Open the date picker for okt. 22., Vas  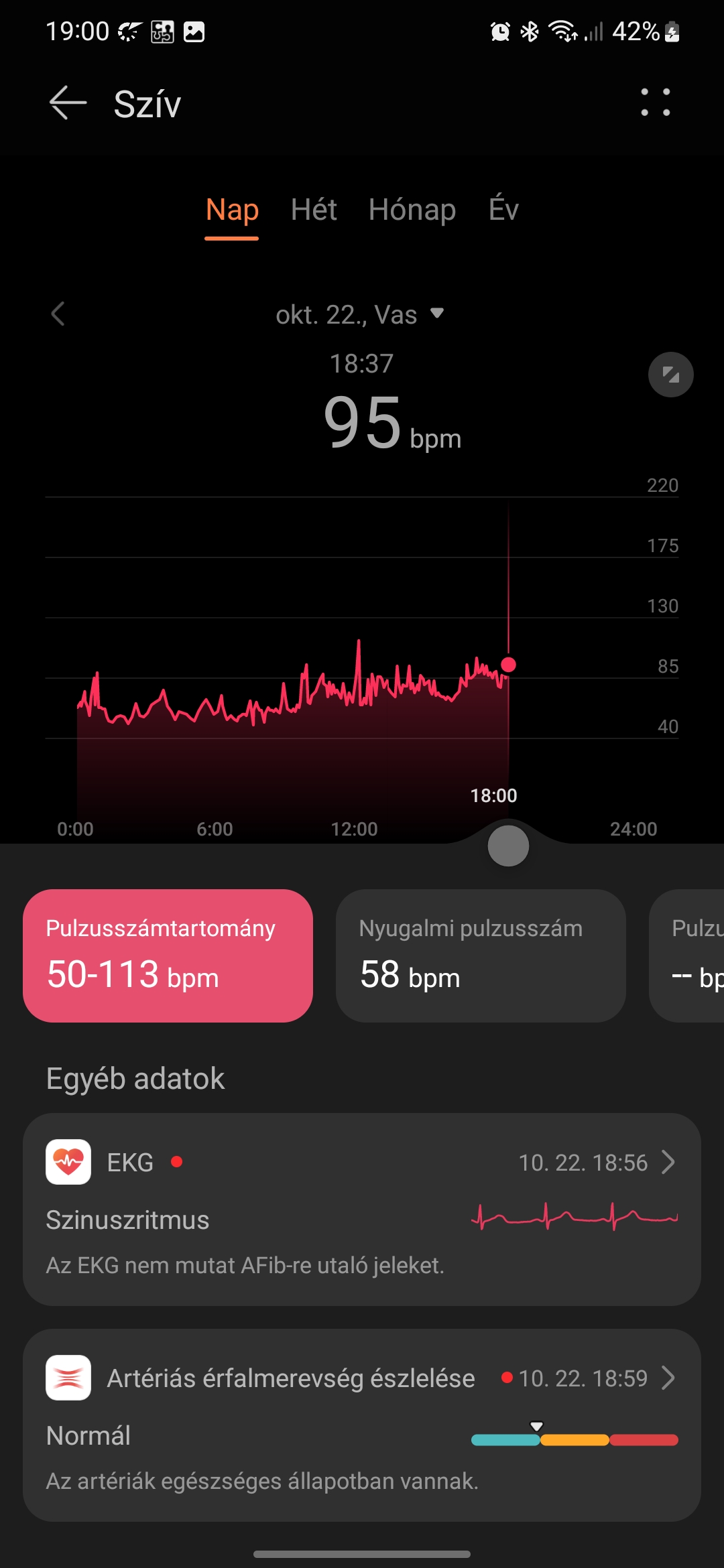click(x=360, y=314)
